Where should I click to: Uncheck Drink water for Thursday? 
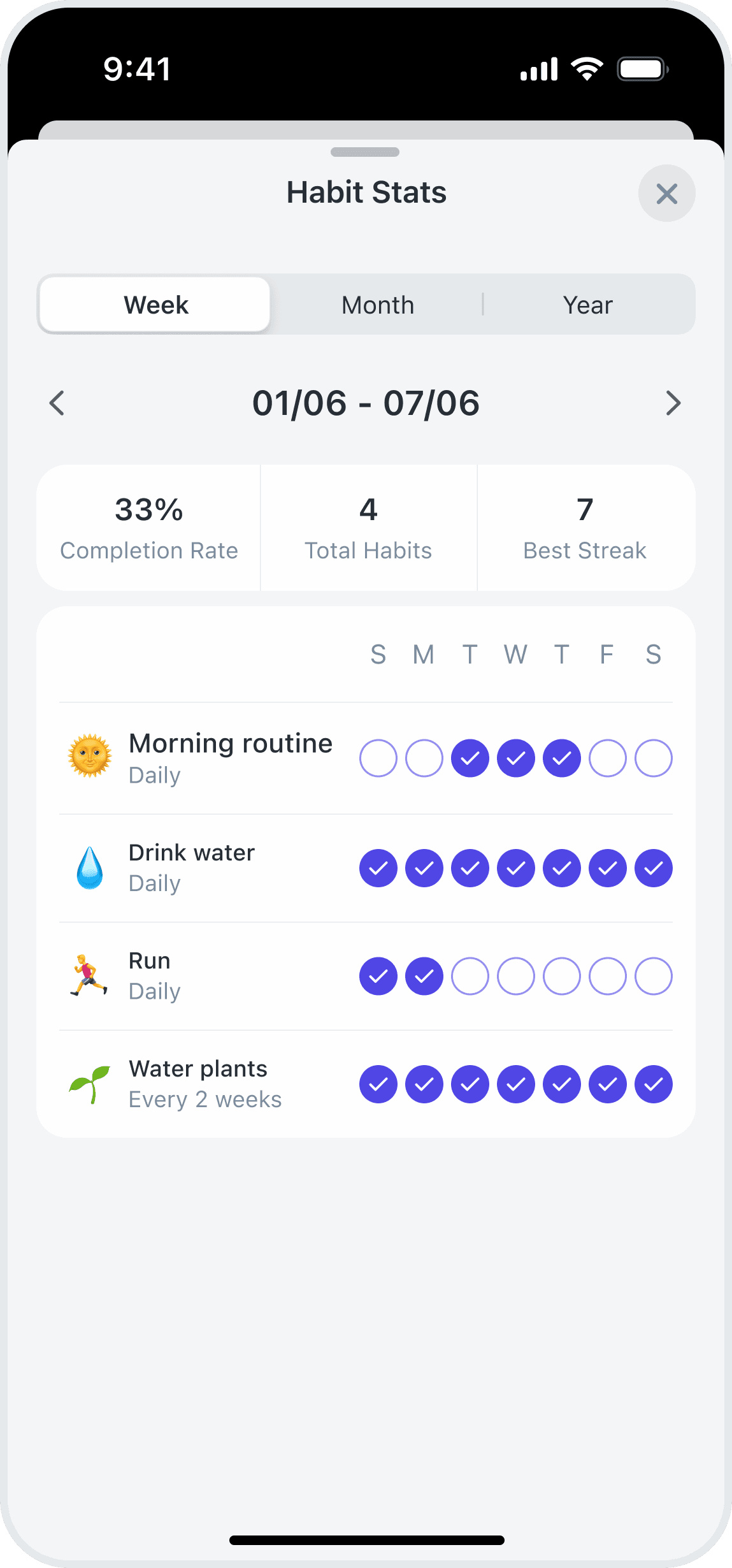(562, 868)
